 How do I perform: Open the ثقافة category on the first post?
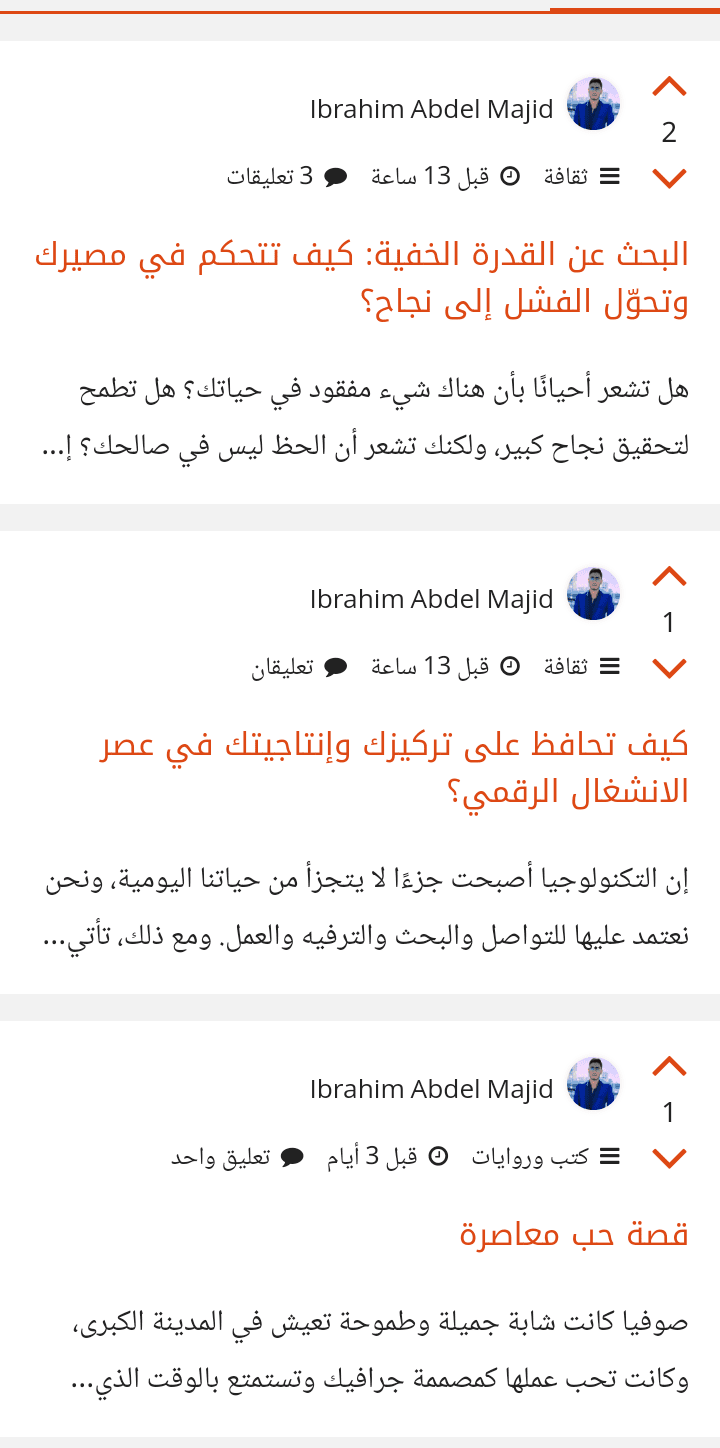(x=582, y=177)
